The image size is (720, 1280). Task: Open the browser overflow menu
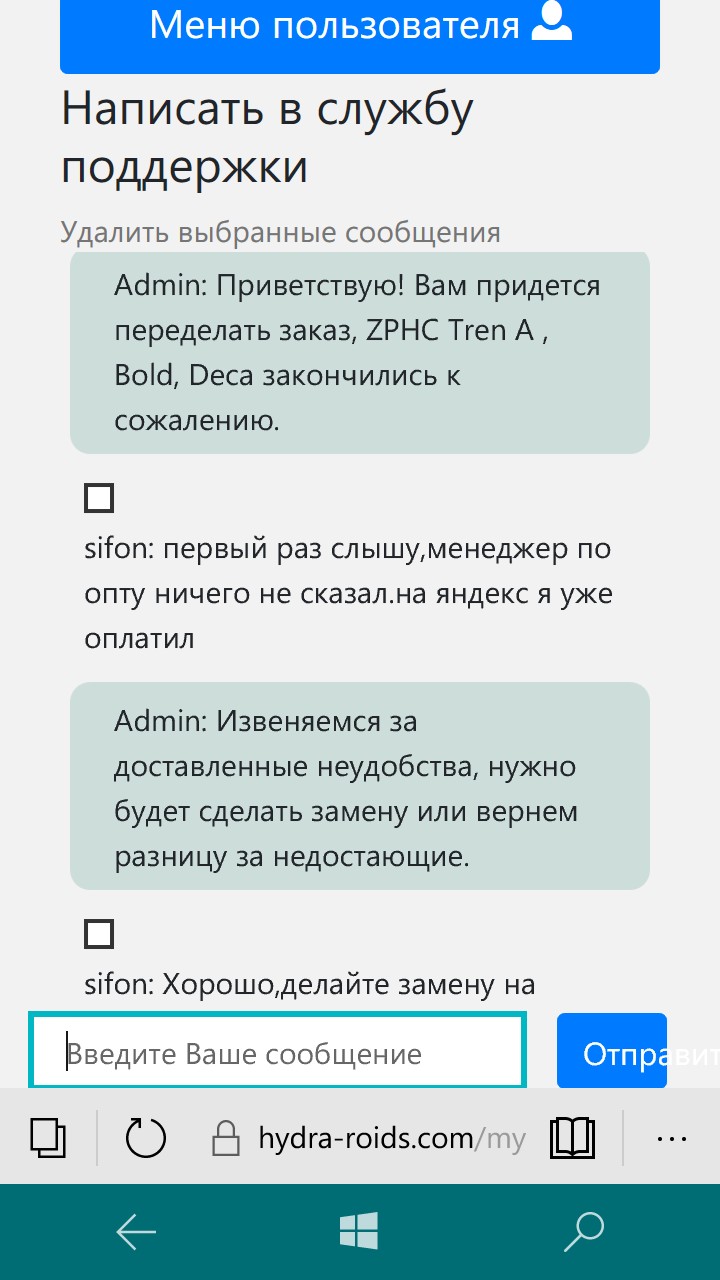671,1138
